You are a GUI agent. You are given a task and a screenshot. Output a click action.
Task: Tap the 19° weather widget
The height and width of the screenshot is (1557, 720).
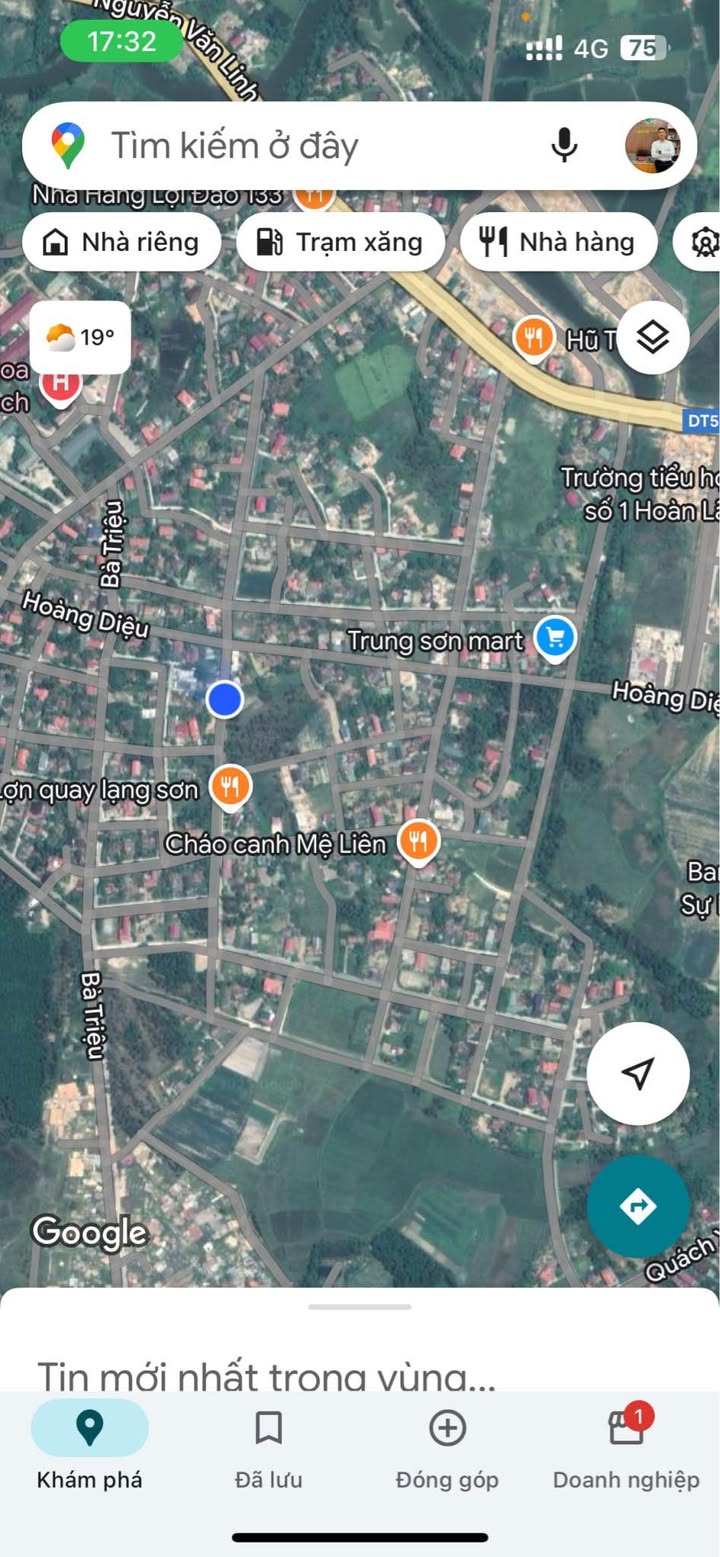pyautogui.click(x=80, y=338)
